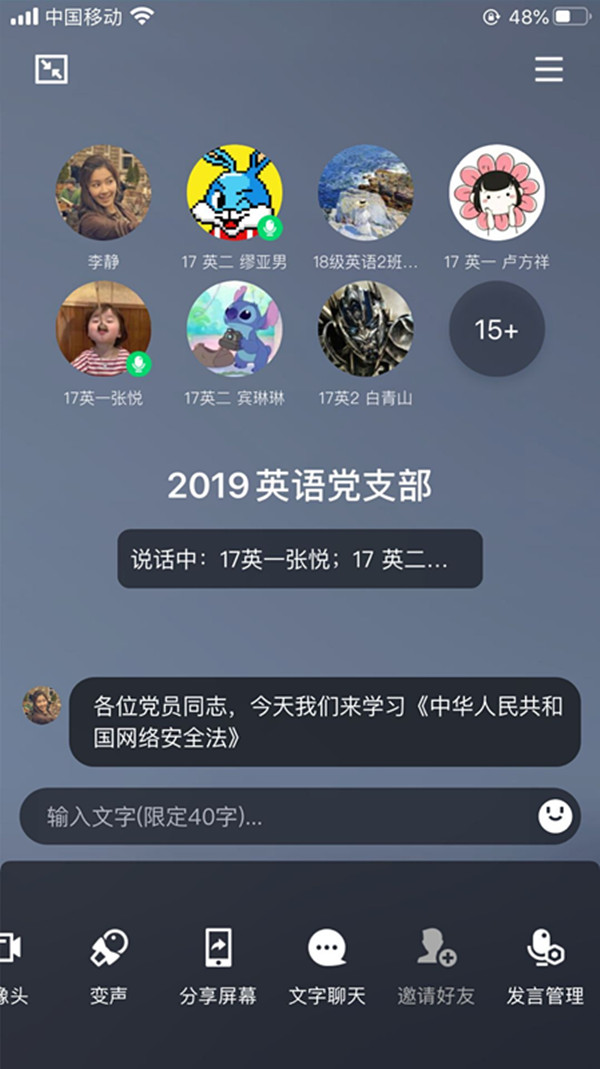Focus the 输入文字 text field
Screen dimensions: 600x1069
coord(280,816)
